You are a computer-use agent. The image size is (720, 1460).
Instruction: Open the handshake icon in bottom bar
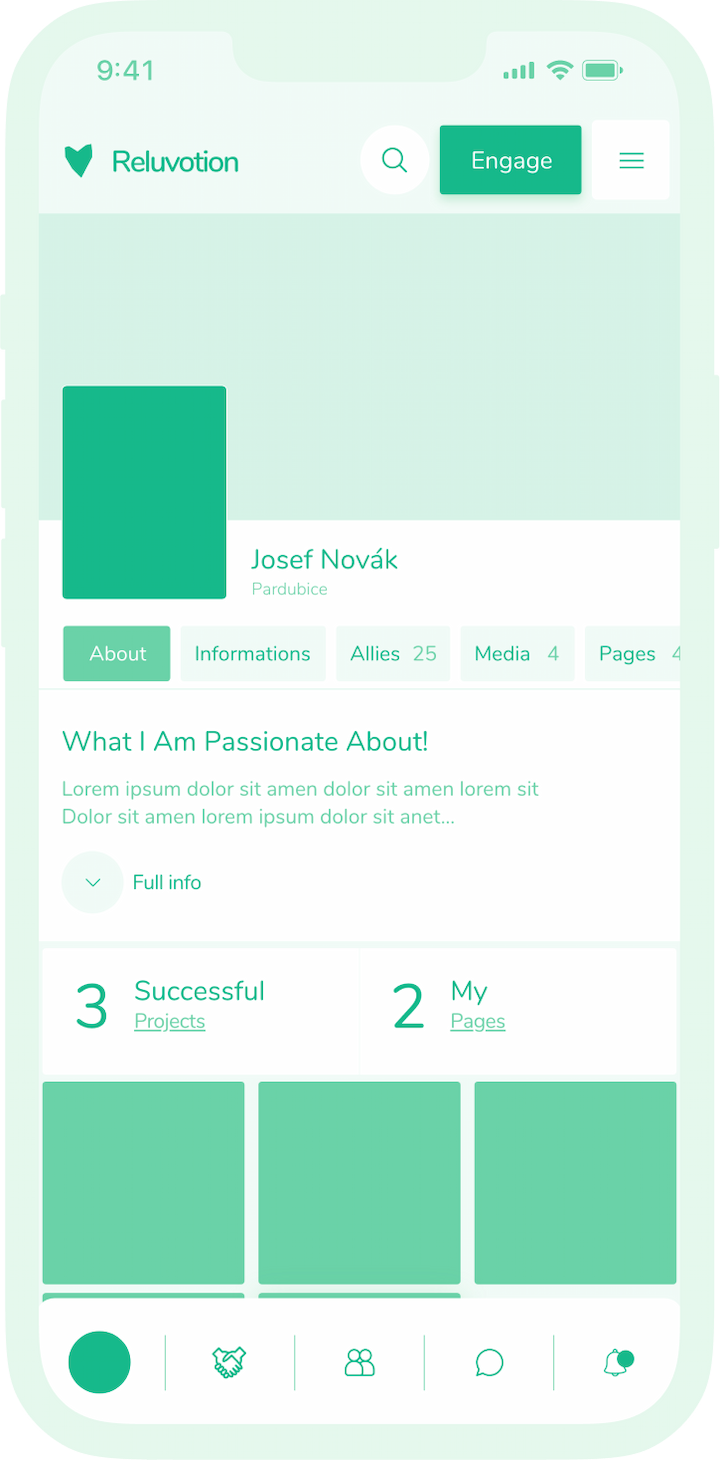click(x=229, y=1362)
